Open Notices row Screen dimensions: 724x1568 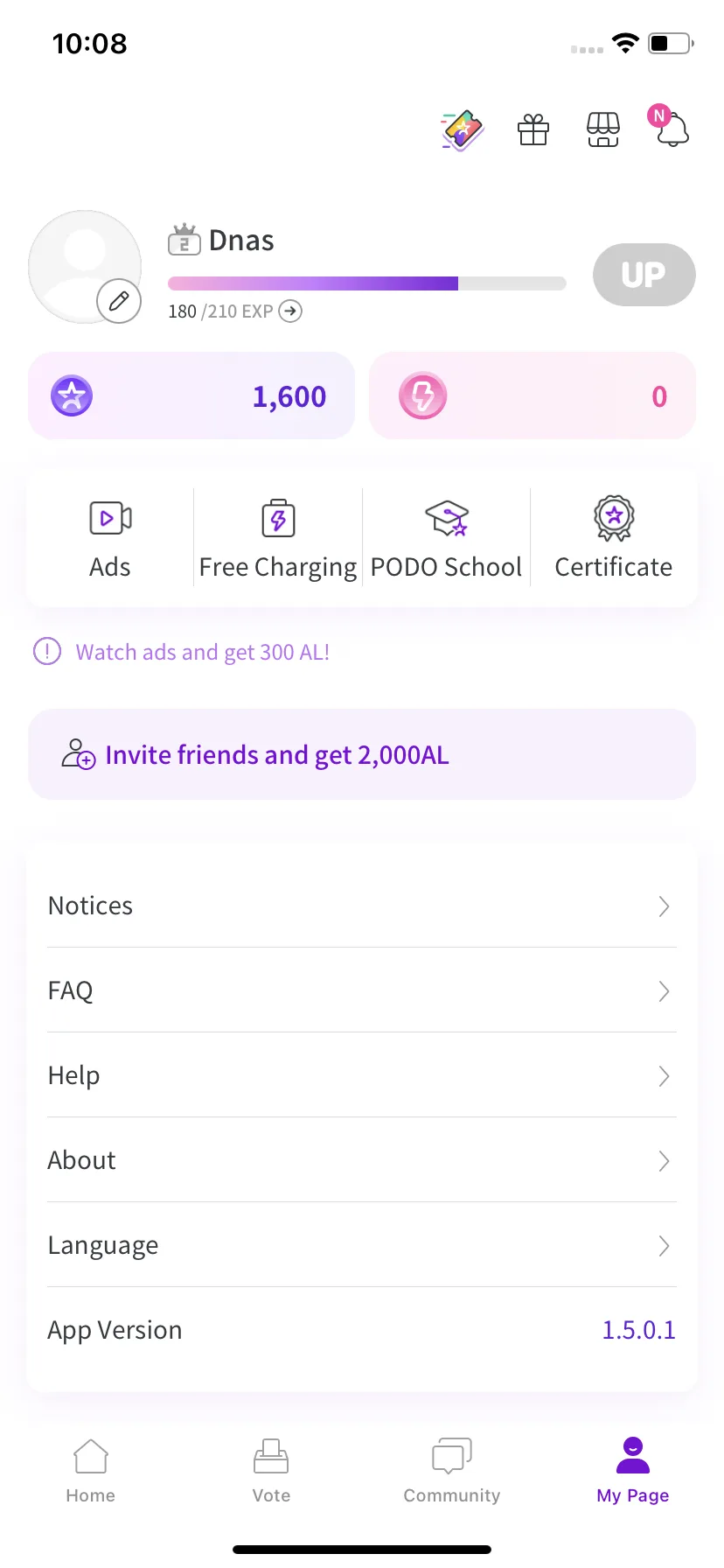click(362, 906)
